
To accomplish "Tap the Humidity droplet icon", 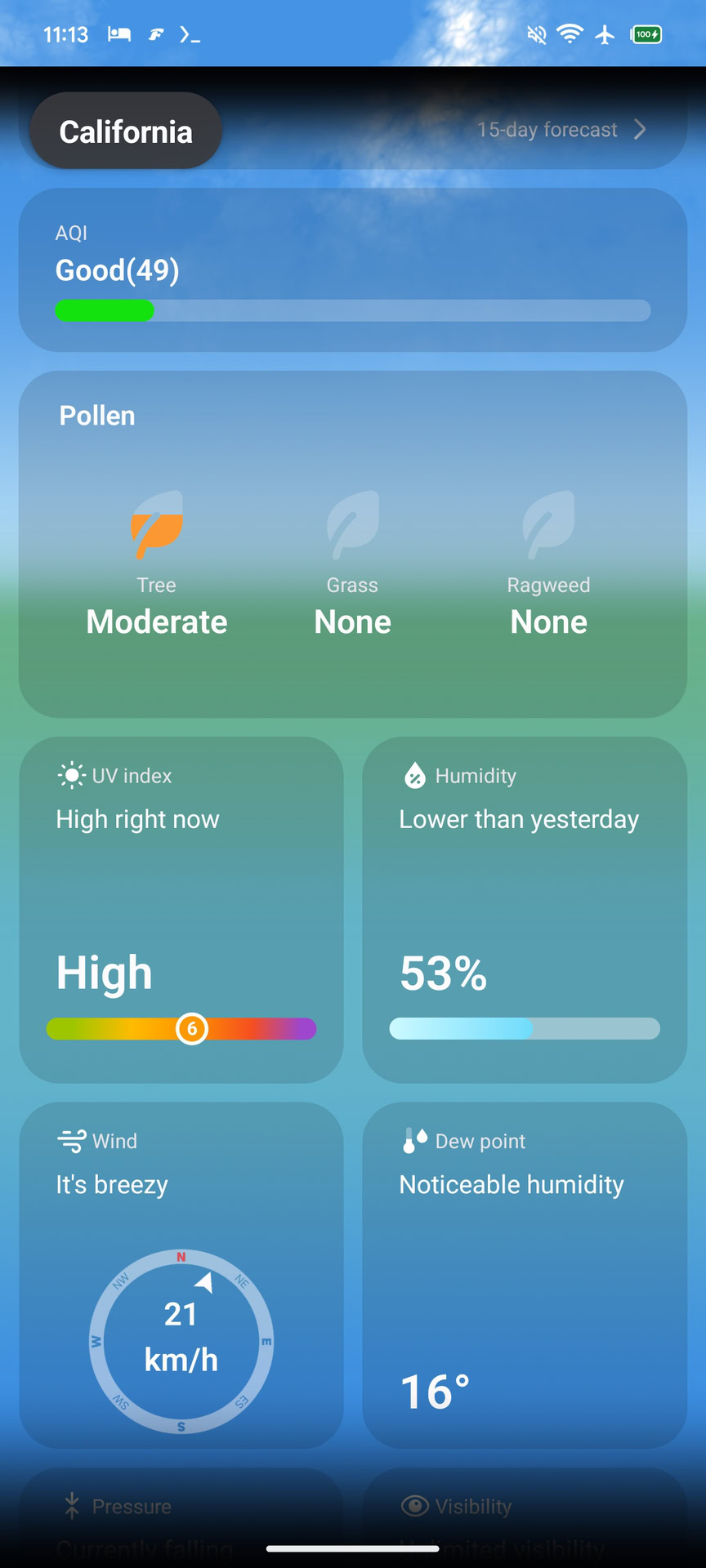I will click(x=414, y=776).
